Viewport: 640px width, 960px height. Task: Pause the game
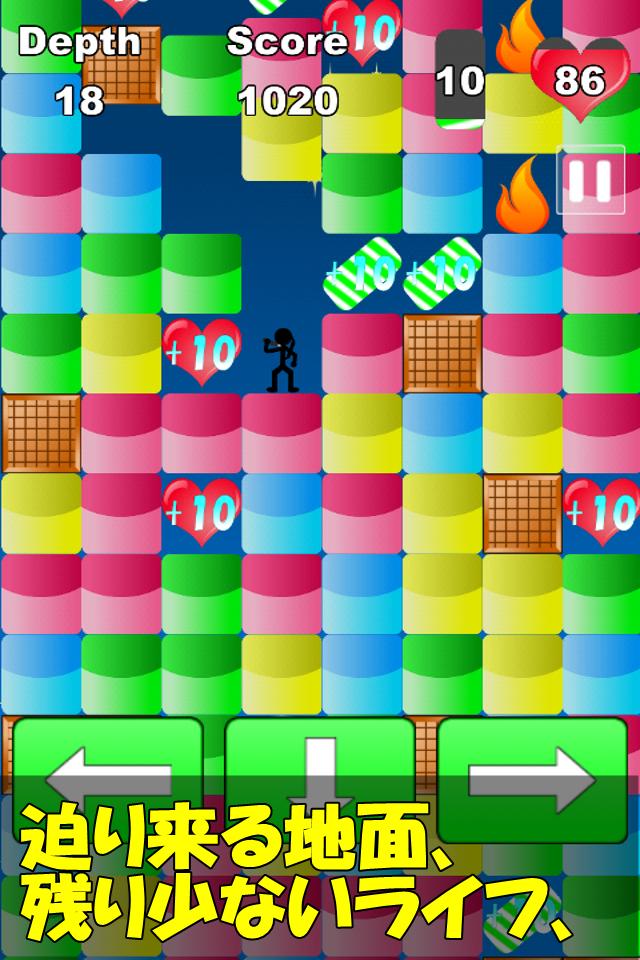coord(590,180)
